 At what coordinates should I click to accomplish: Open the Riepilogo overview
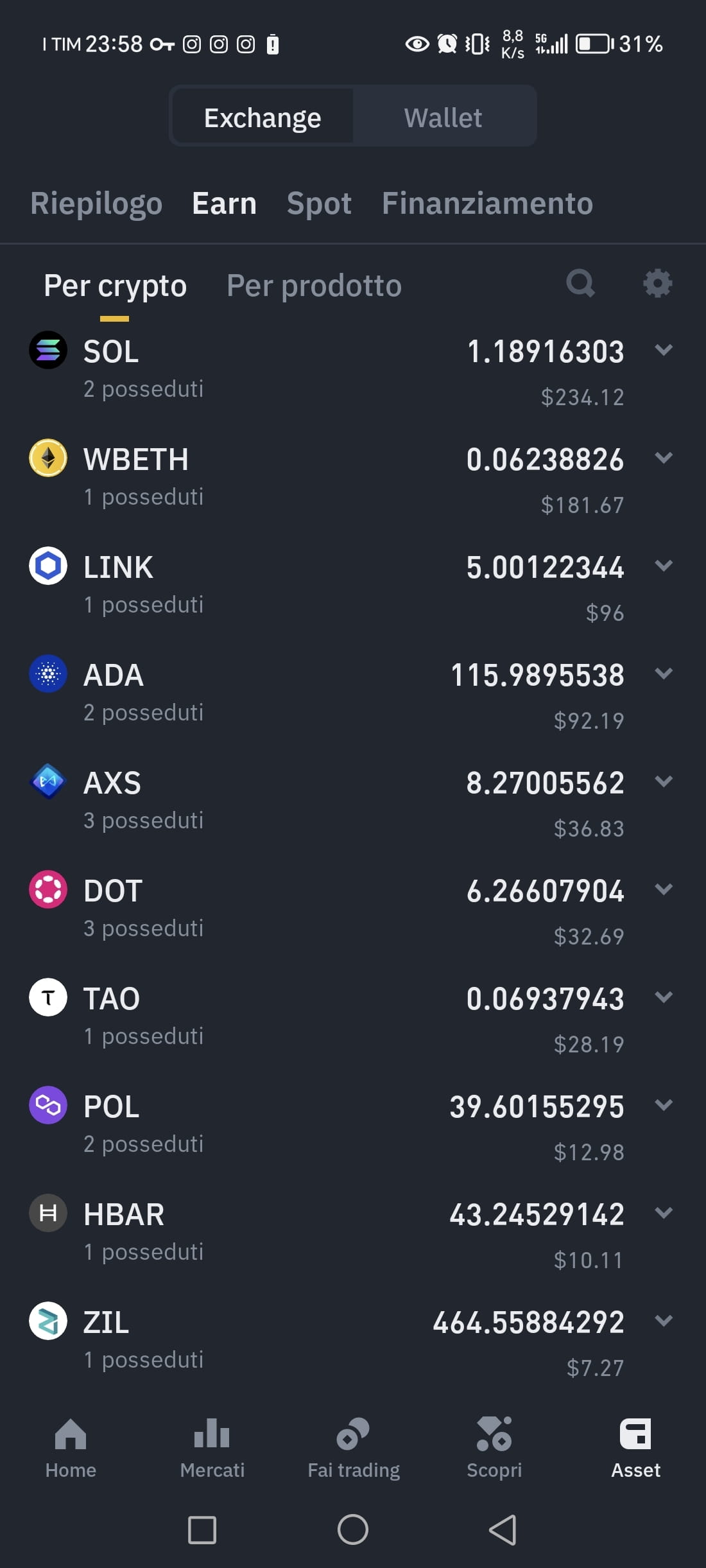coord(96,203)
